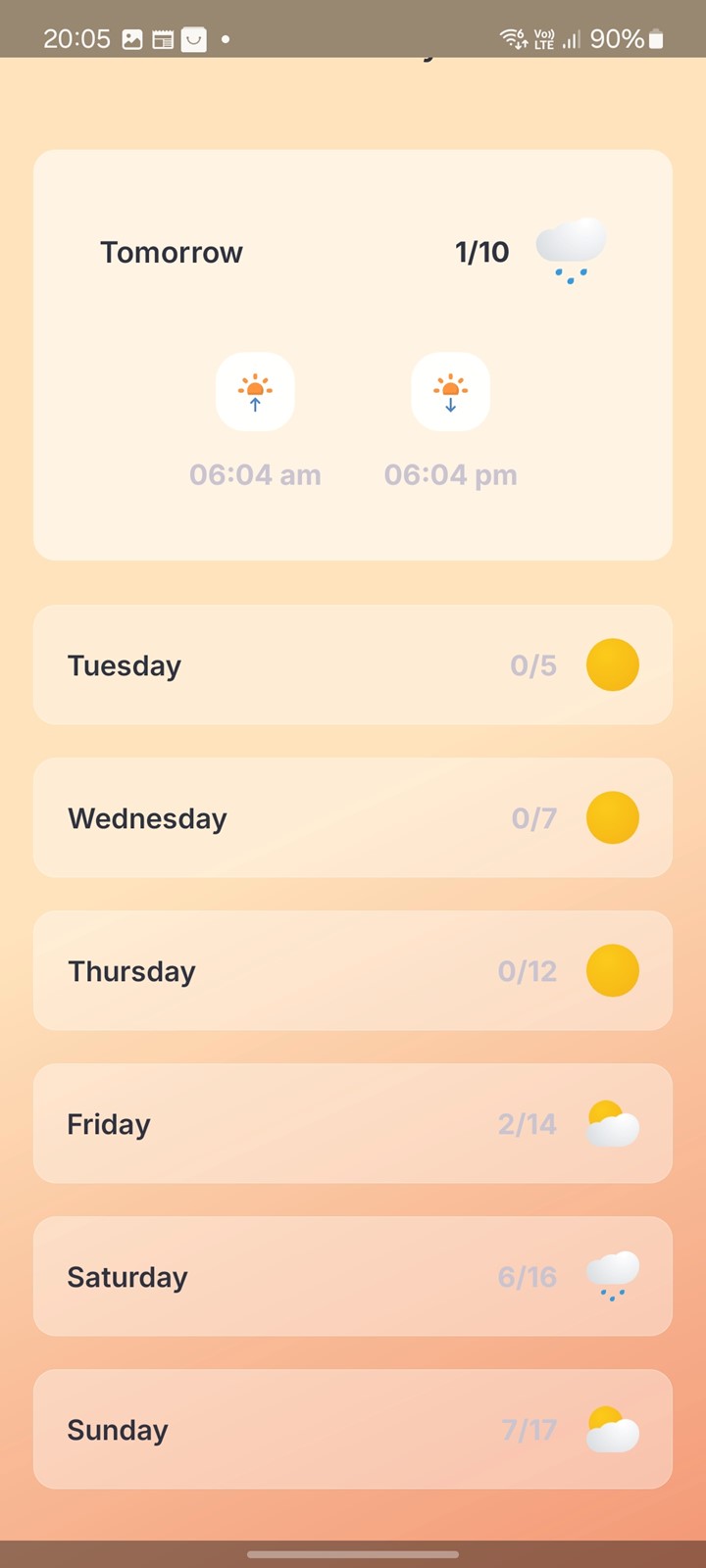706x1568 pixels.
Task: Open the Friday forecast row
Action: [353, 1124]
